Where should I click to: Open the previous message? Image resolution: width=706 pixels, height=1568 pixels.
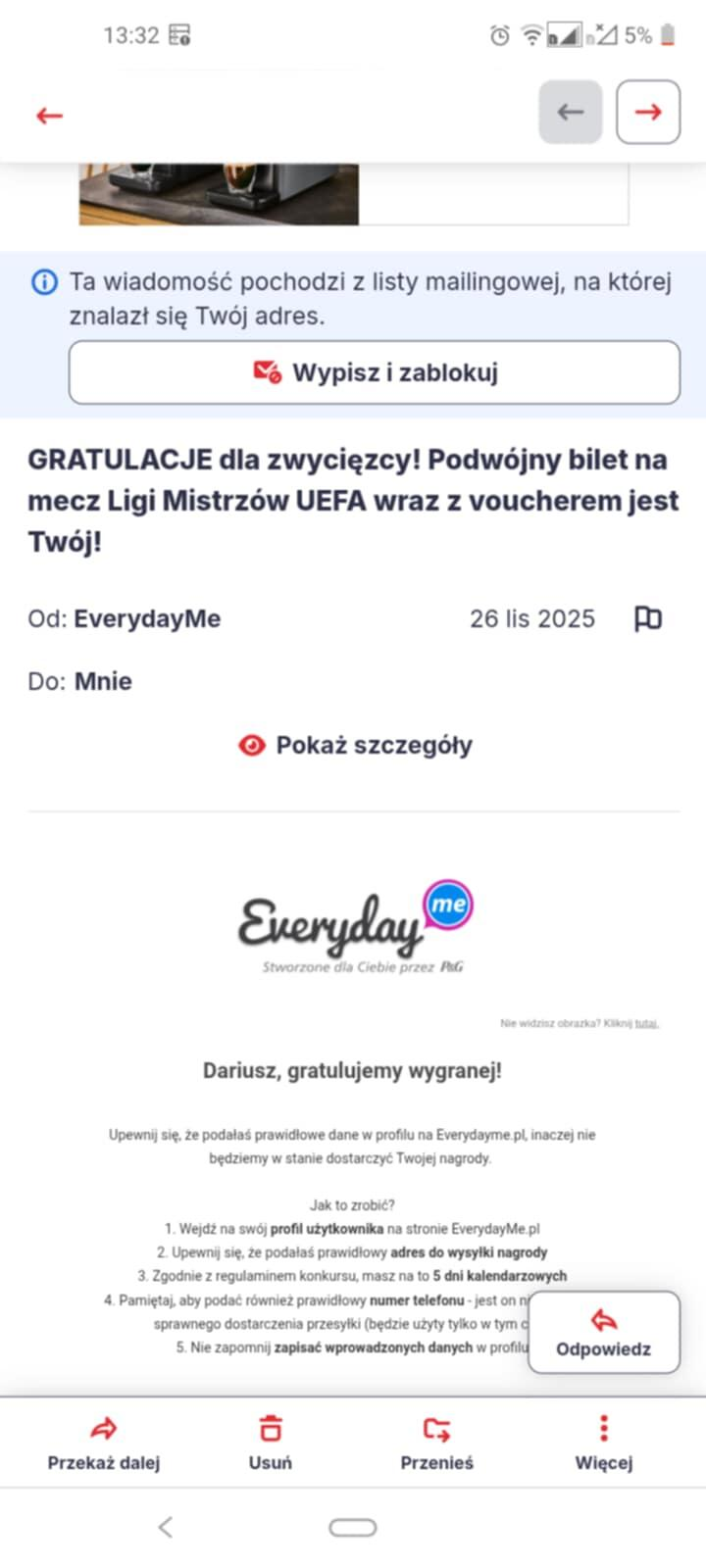pyautogui.click(x=570, y=113)
